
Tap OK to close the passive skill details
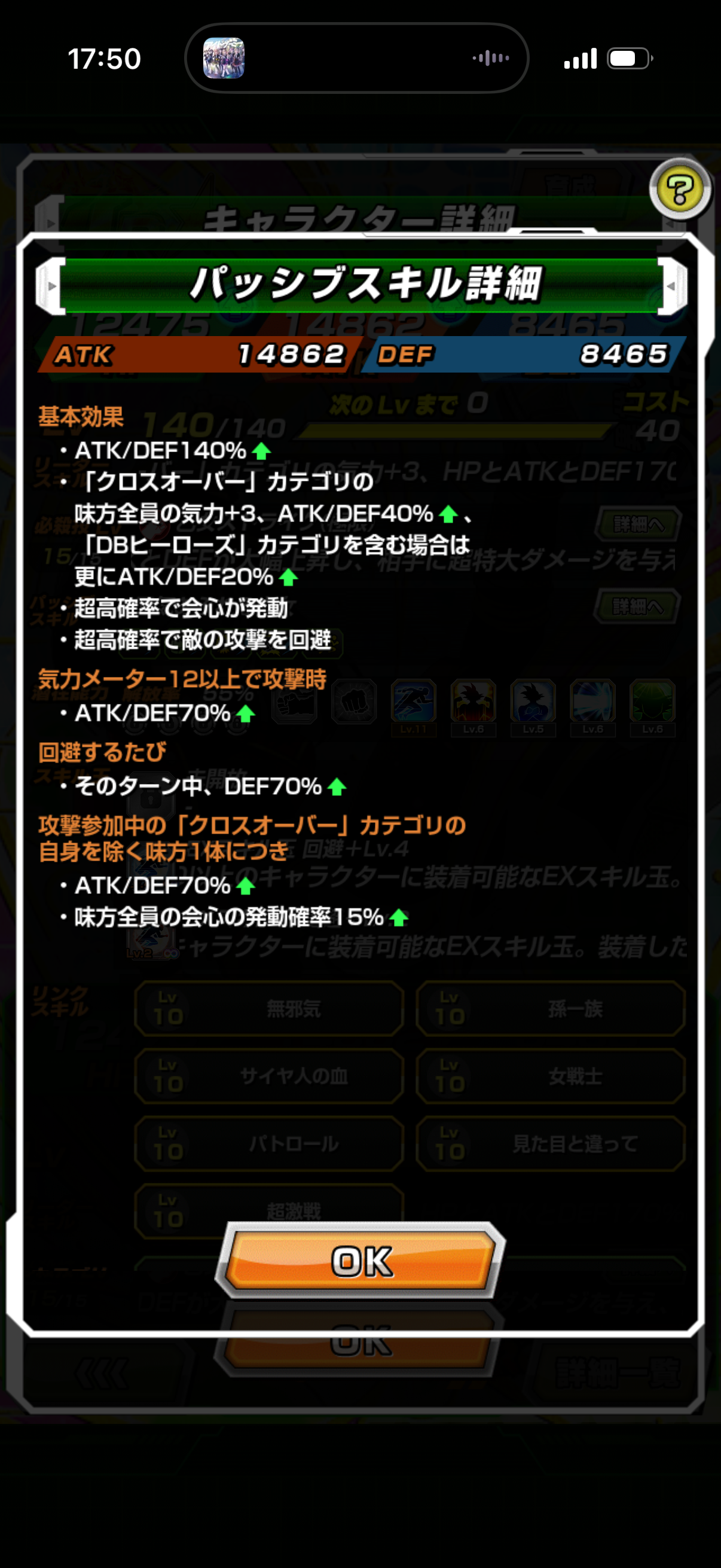361,1260
